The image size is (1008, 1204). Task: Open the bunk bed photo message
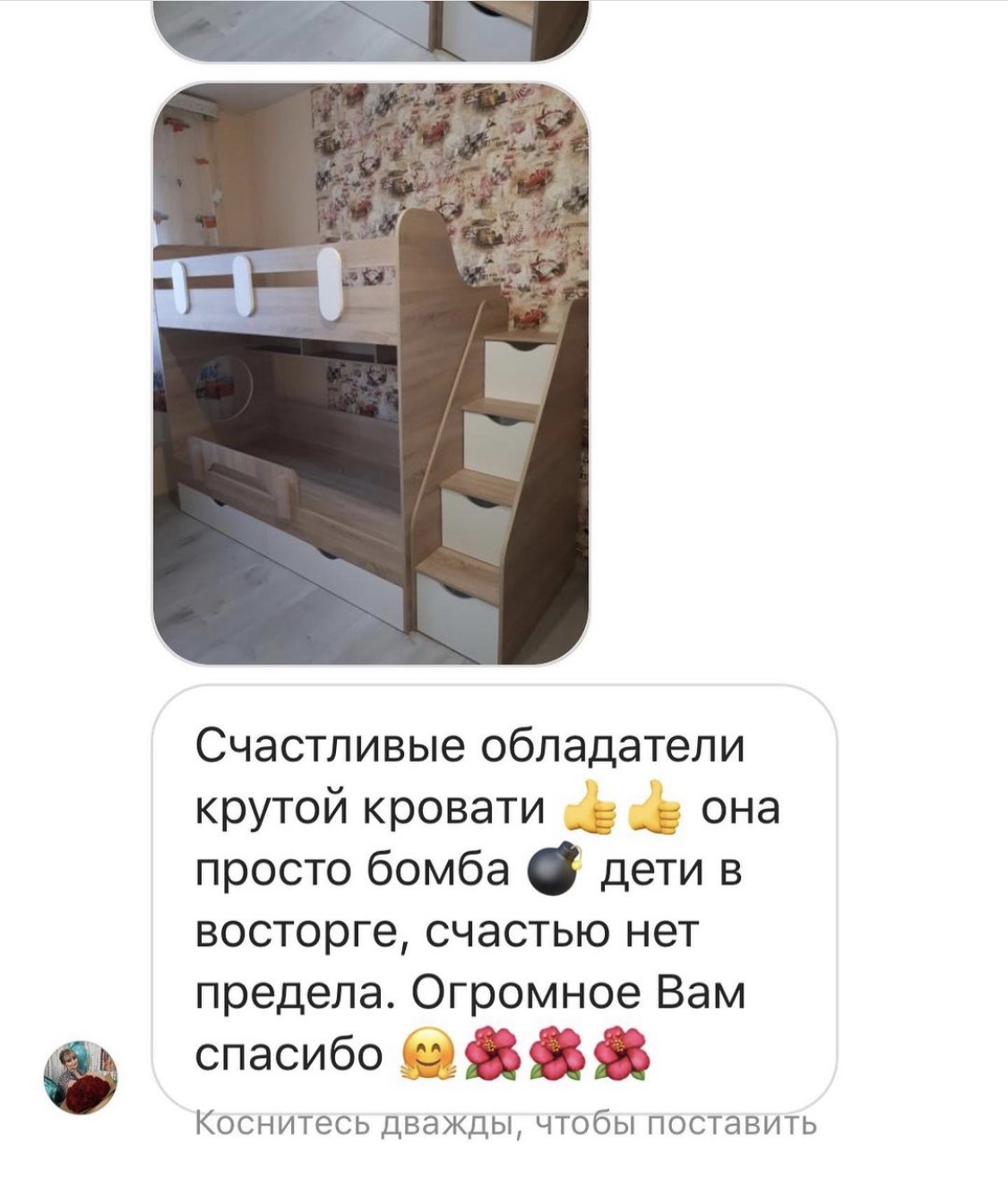coord(370,374)
